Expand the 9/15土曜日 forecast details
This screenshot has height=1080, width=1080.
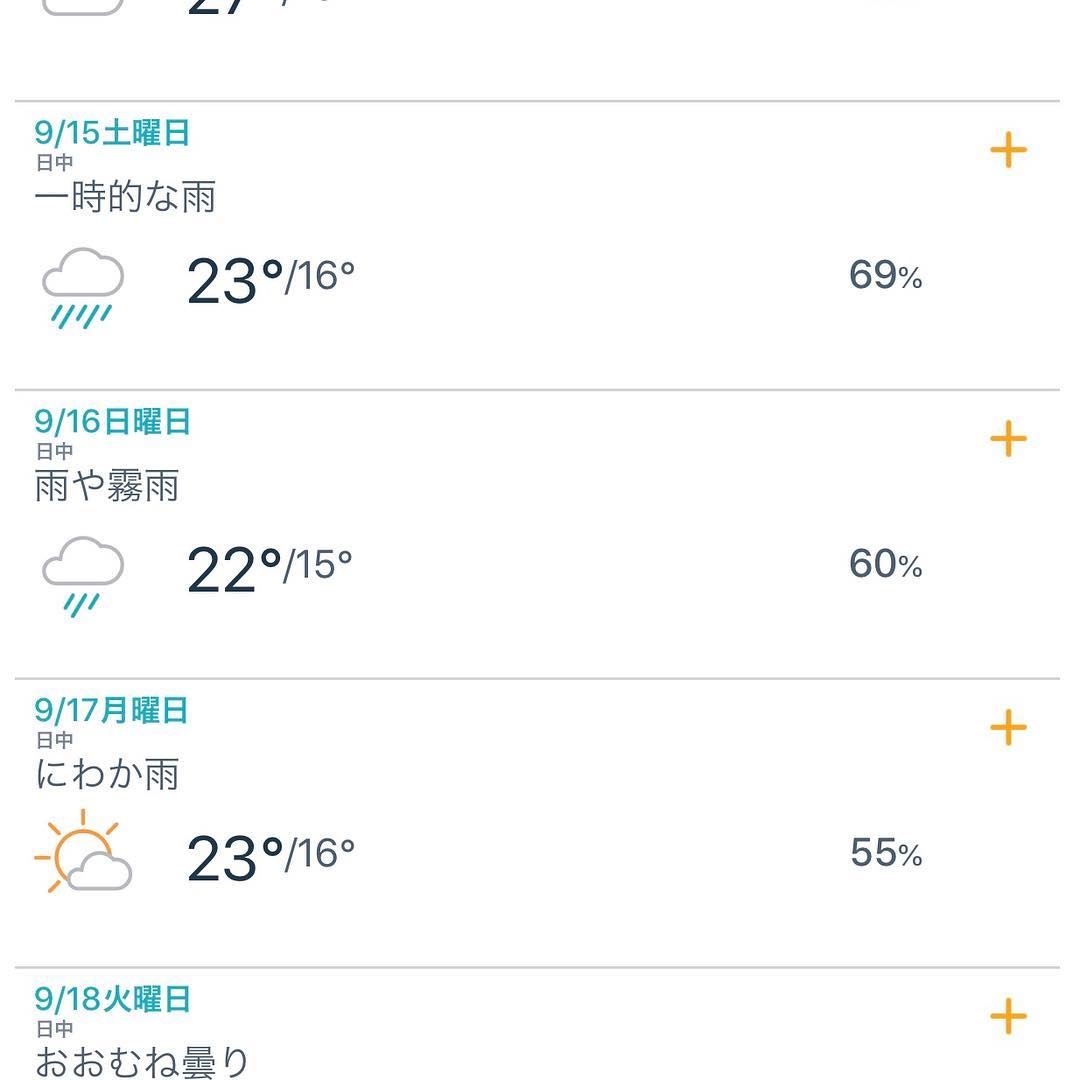point(1008,151)
